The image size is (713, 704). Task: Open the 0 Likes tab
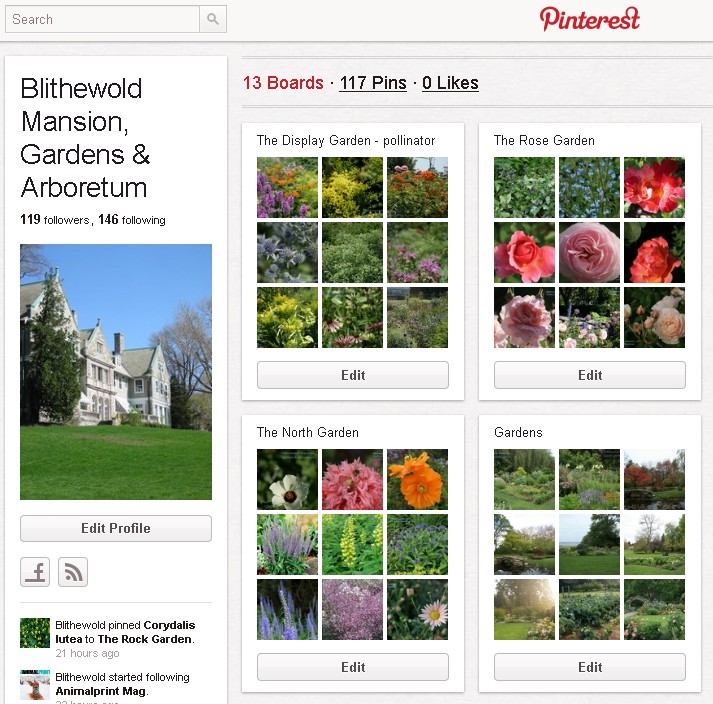450,83
